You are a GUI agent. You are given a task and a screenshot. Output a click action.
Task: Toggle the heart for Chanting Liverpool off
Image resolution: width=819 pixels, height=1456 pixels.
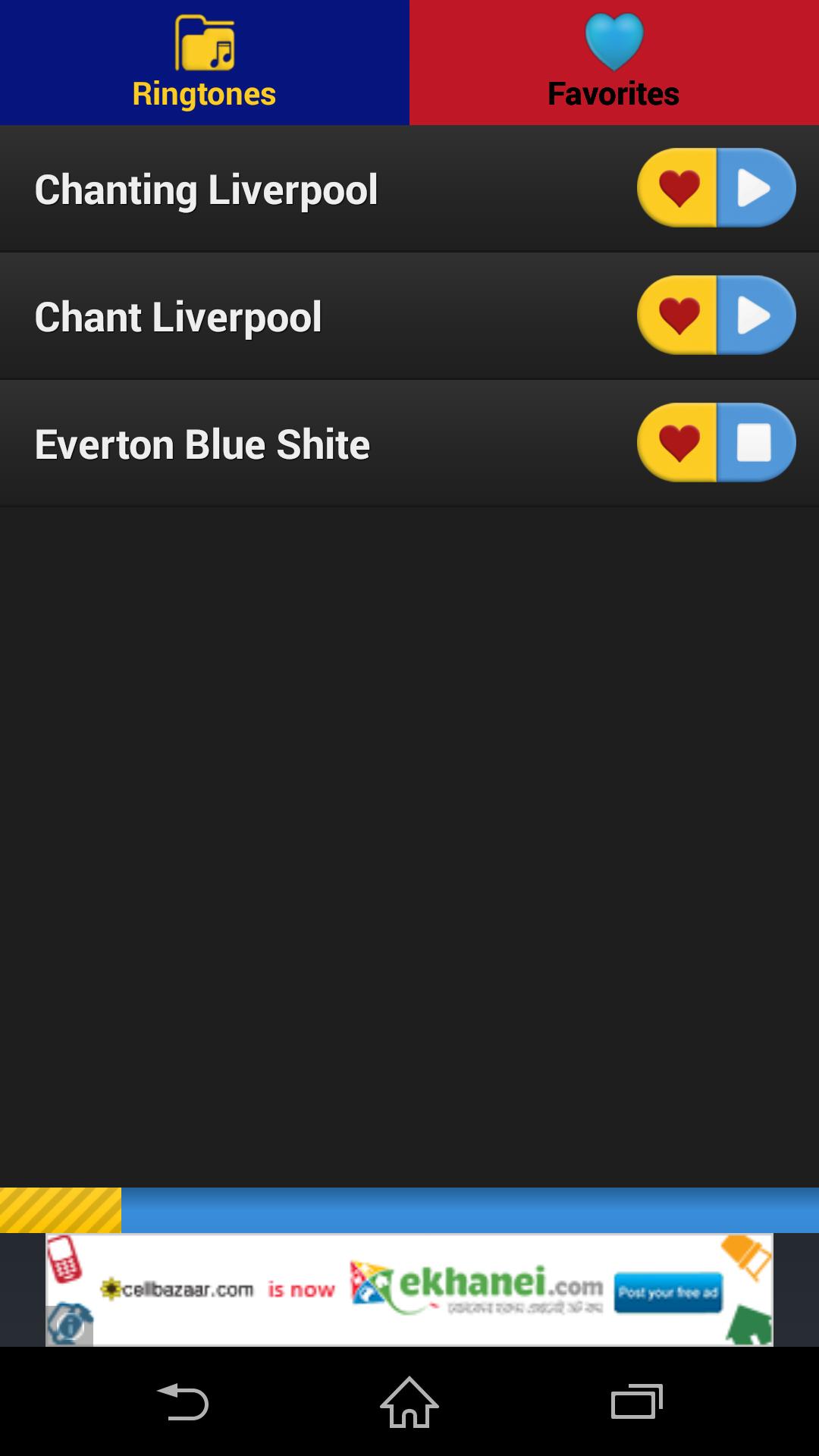pyautogui.click(x=679, y=187)
